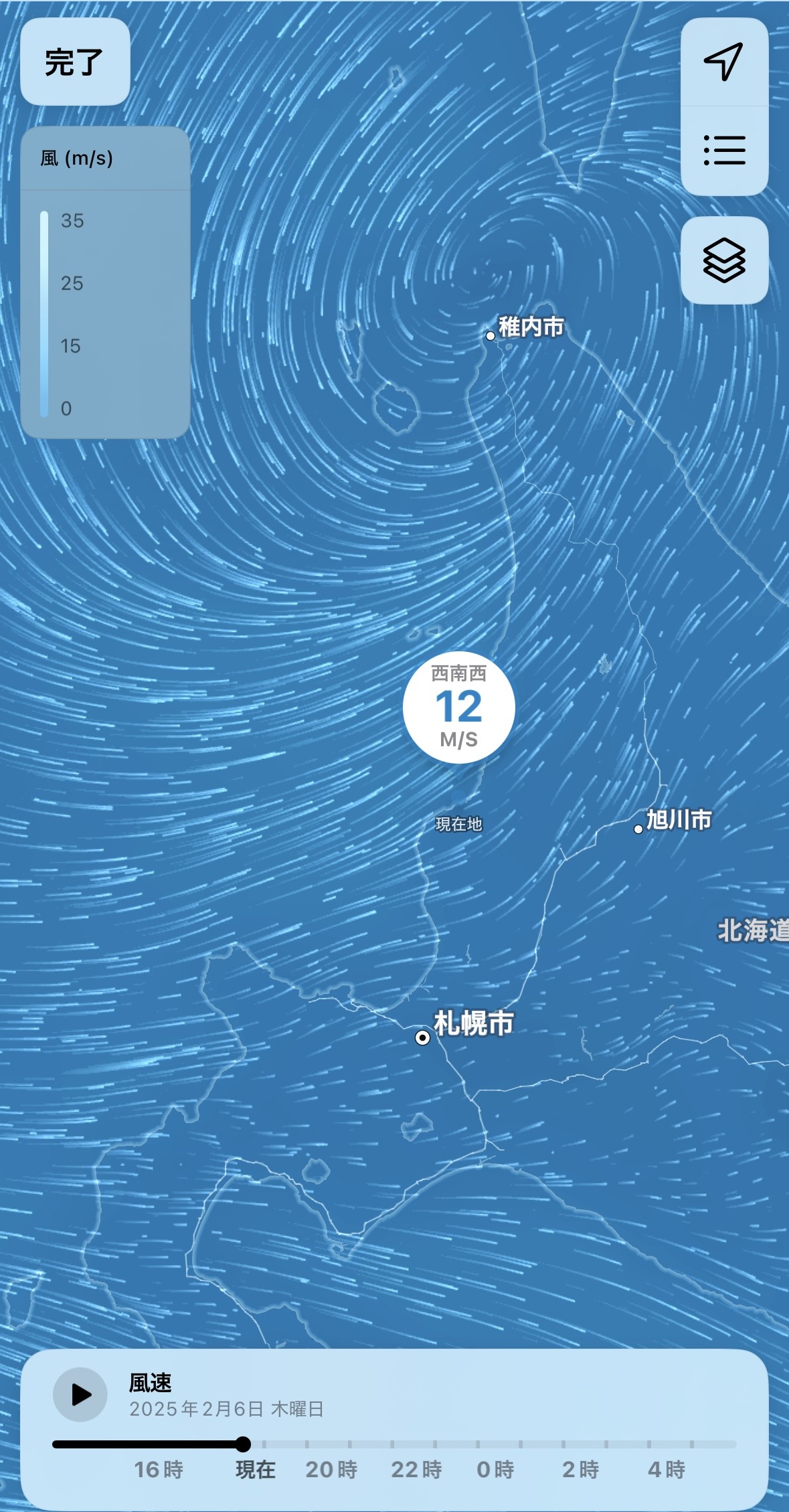Tap the 12 m/s wind bubble at 現在地
789x1512 pixels.
click(x=459, y=707)
